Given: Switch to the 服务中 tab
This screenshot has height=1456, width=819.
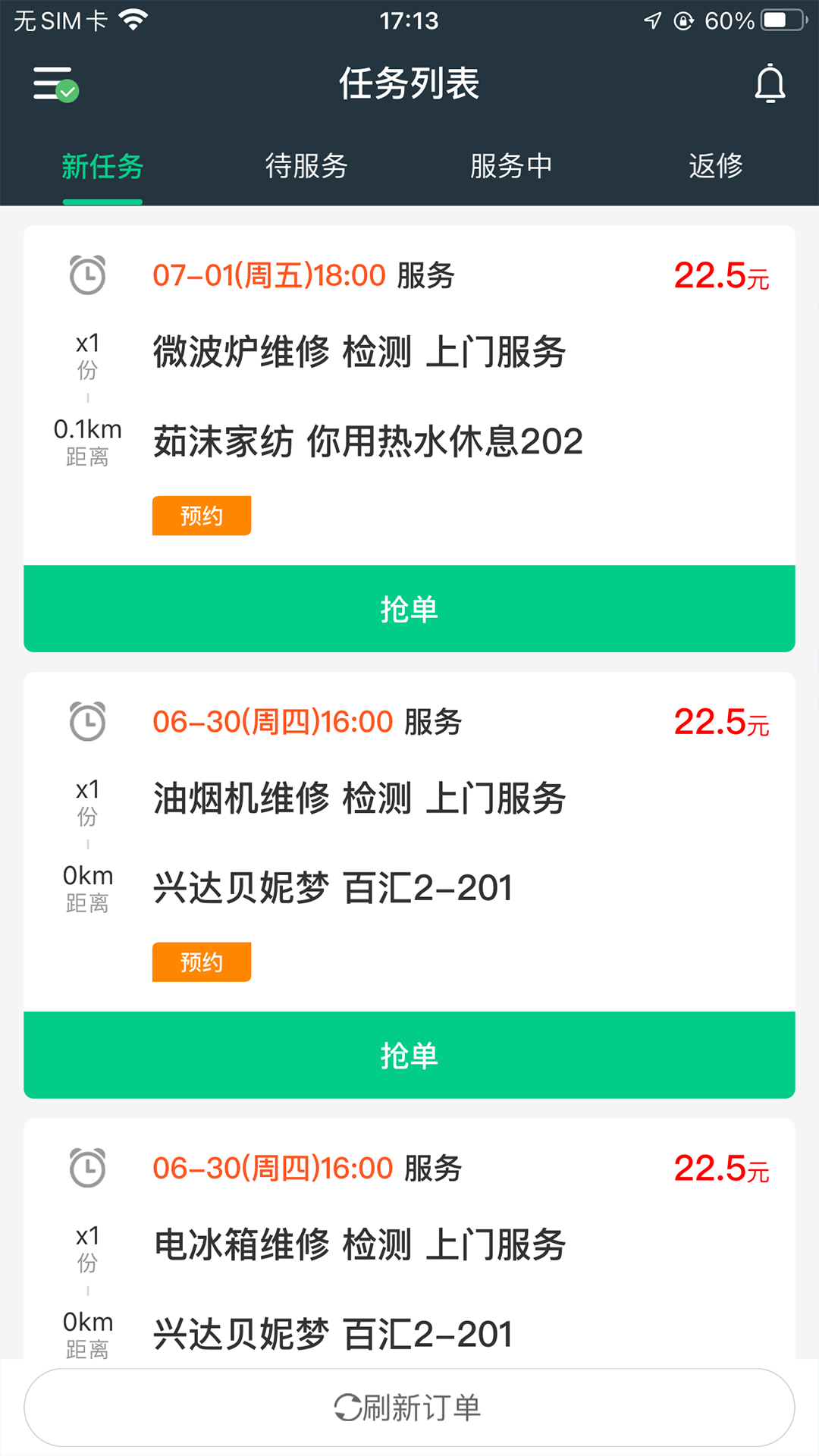Looking at the screenshot, I should point(511,166).
